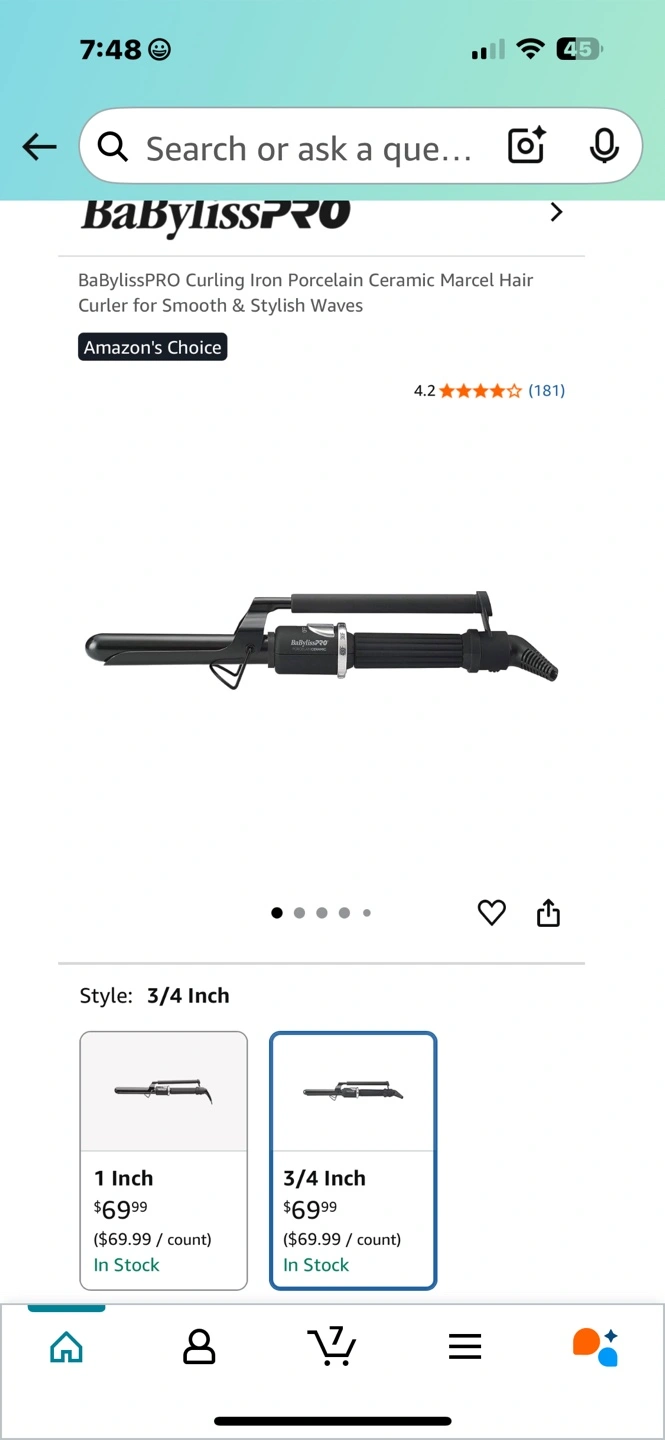665x1440 pixels.
Task: Open the search field
Action: 300,148
